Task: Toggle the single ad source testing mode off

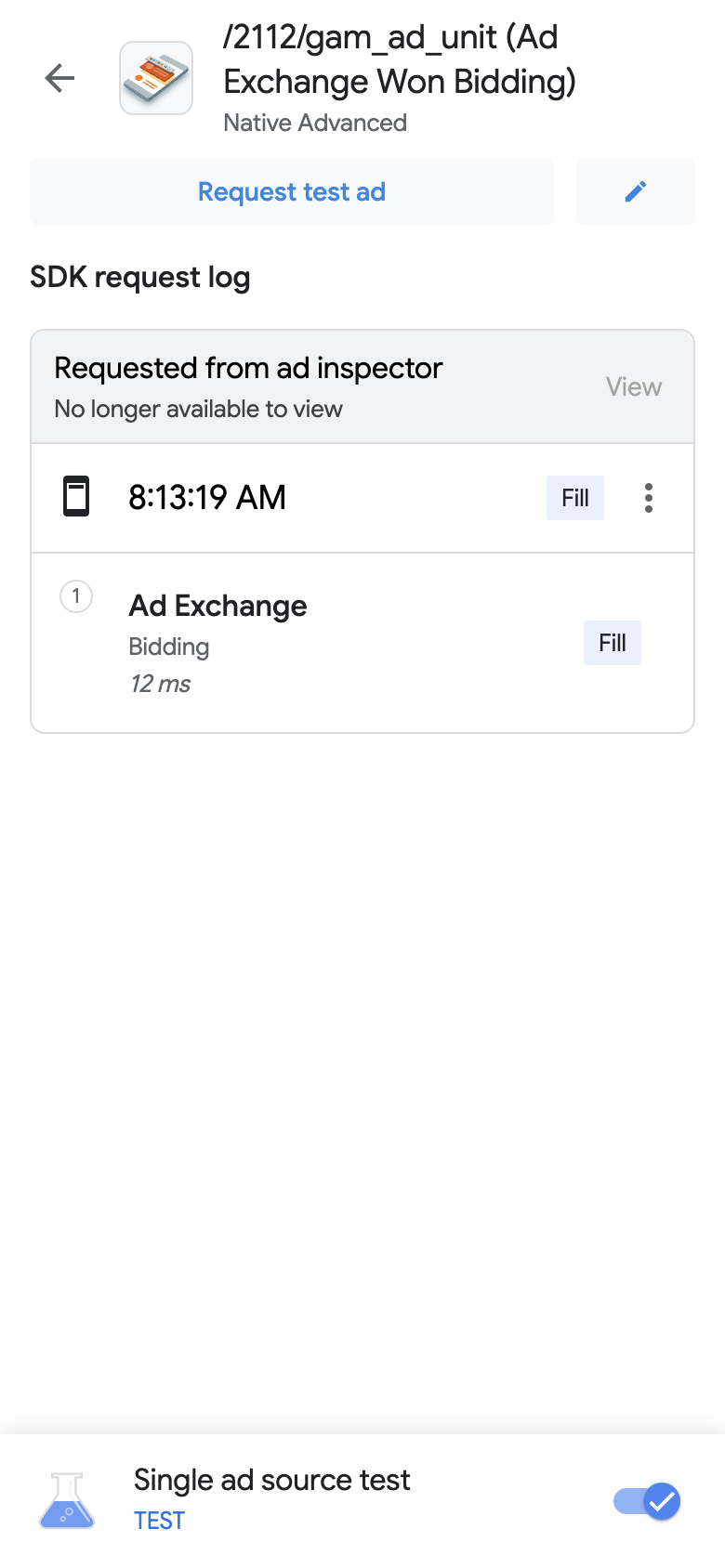Action: (x=646, y=1501)
